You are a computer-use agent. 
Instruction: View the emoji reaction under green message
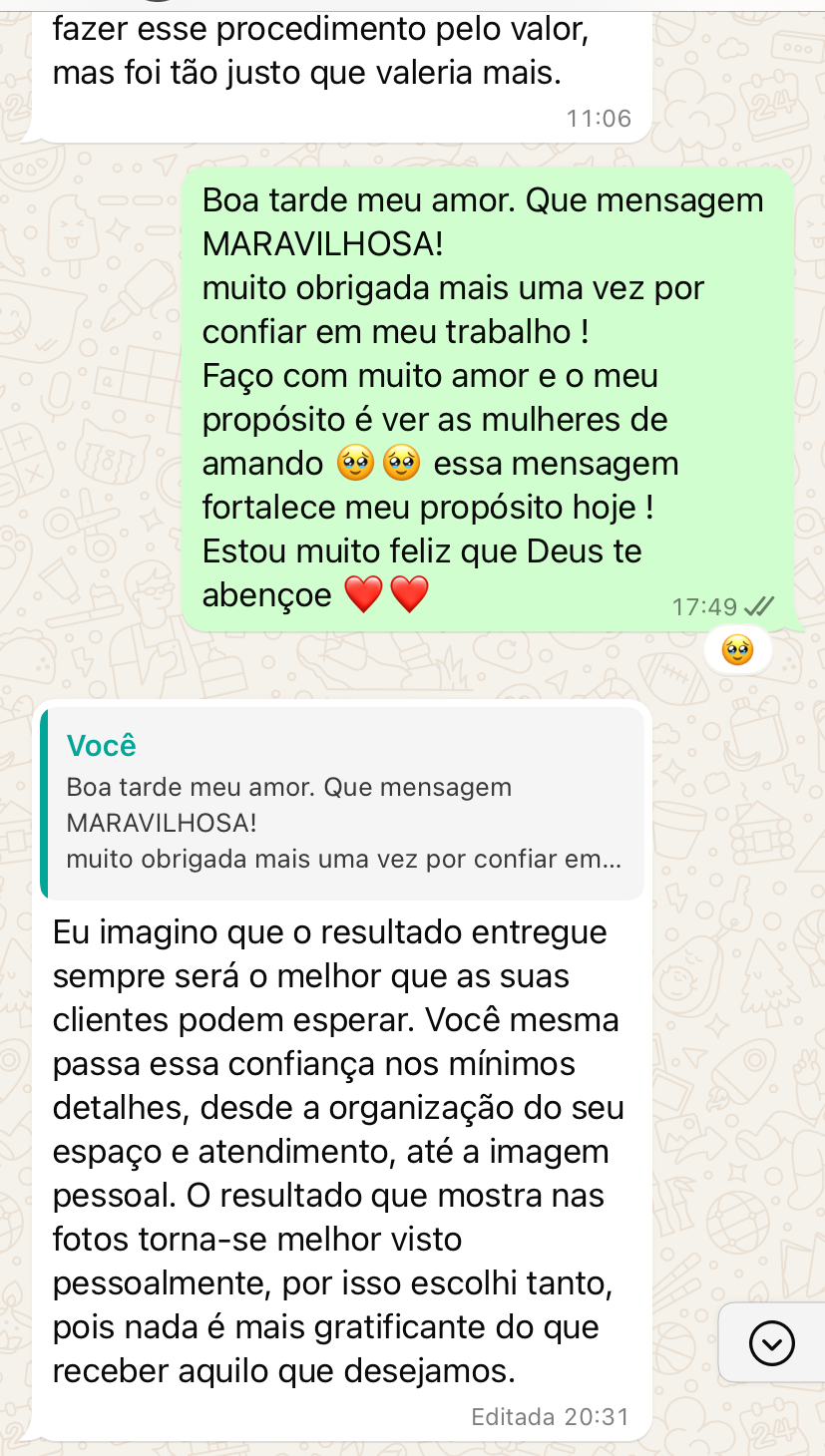(x=737, y=651)
